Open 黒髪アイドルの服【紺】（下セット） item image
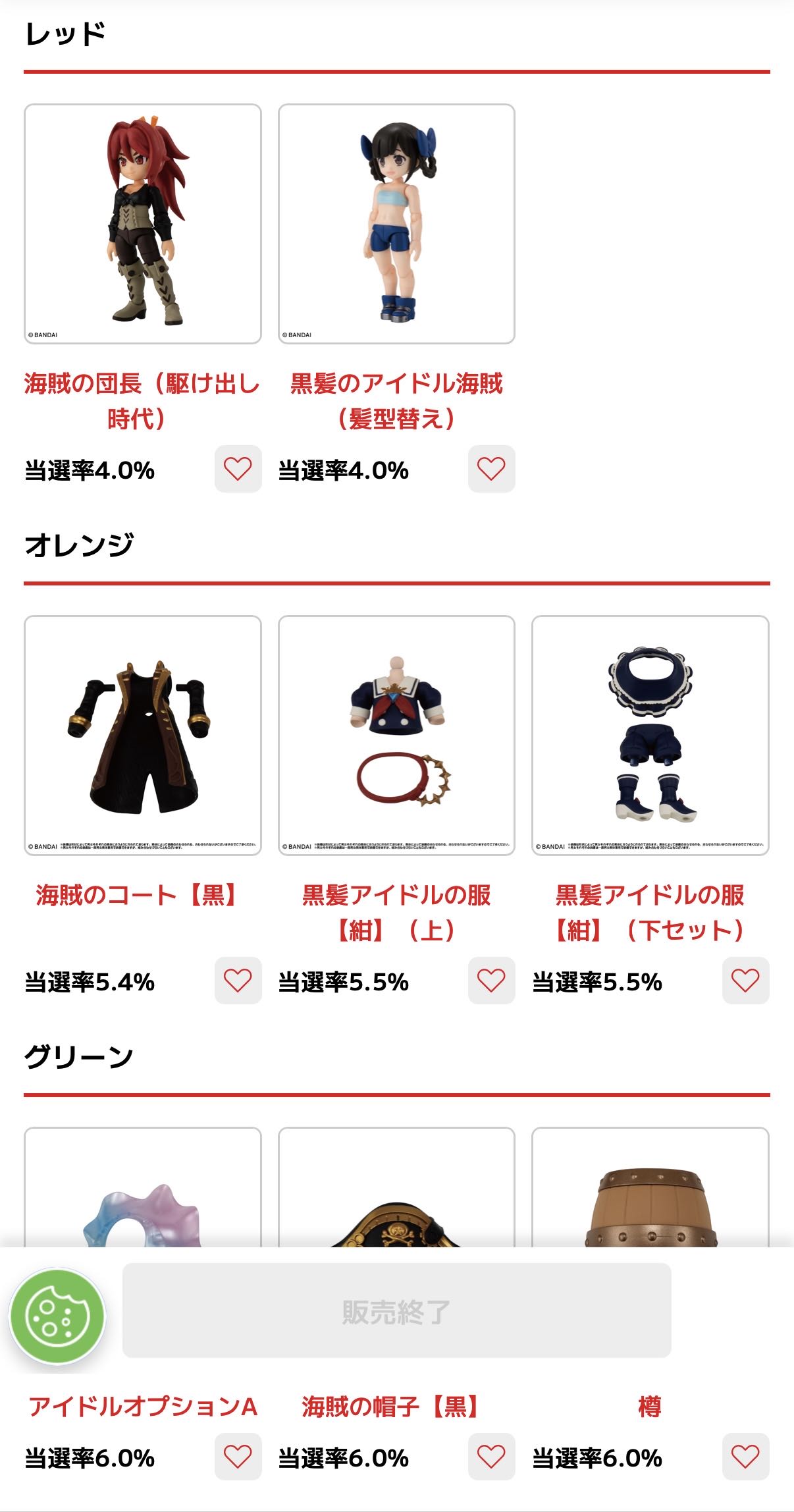Image resolution: width=794 pixels, height=1512 pixels. point(650,736)
